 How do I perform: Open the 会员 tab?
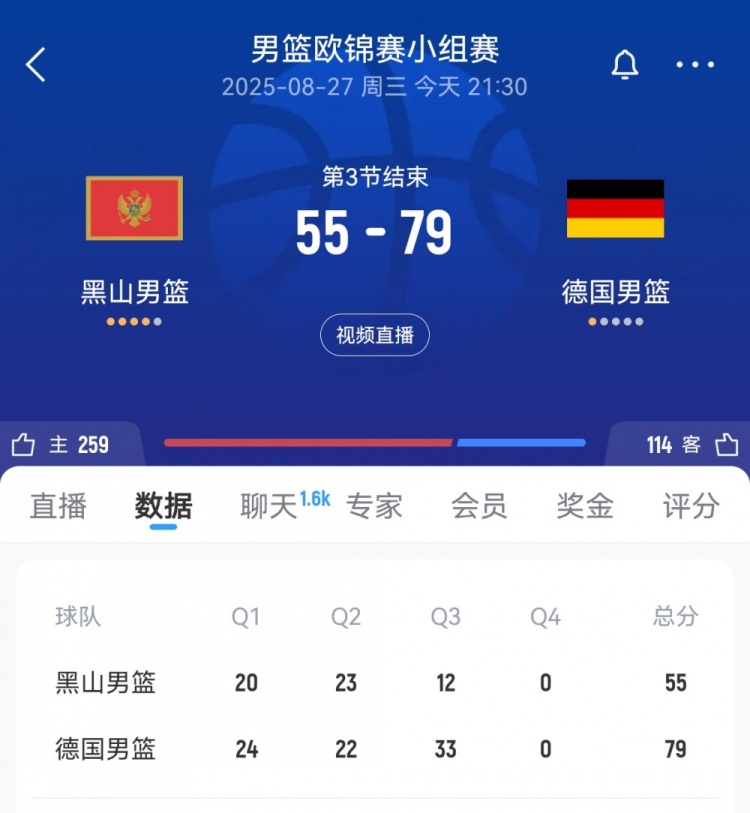click(479, 506)
